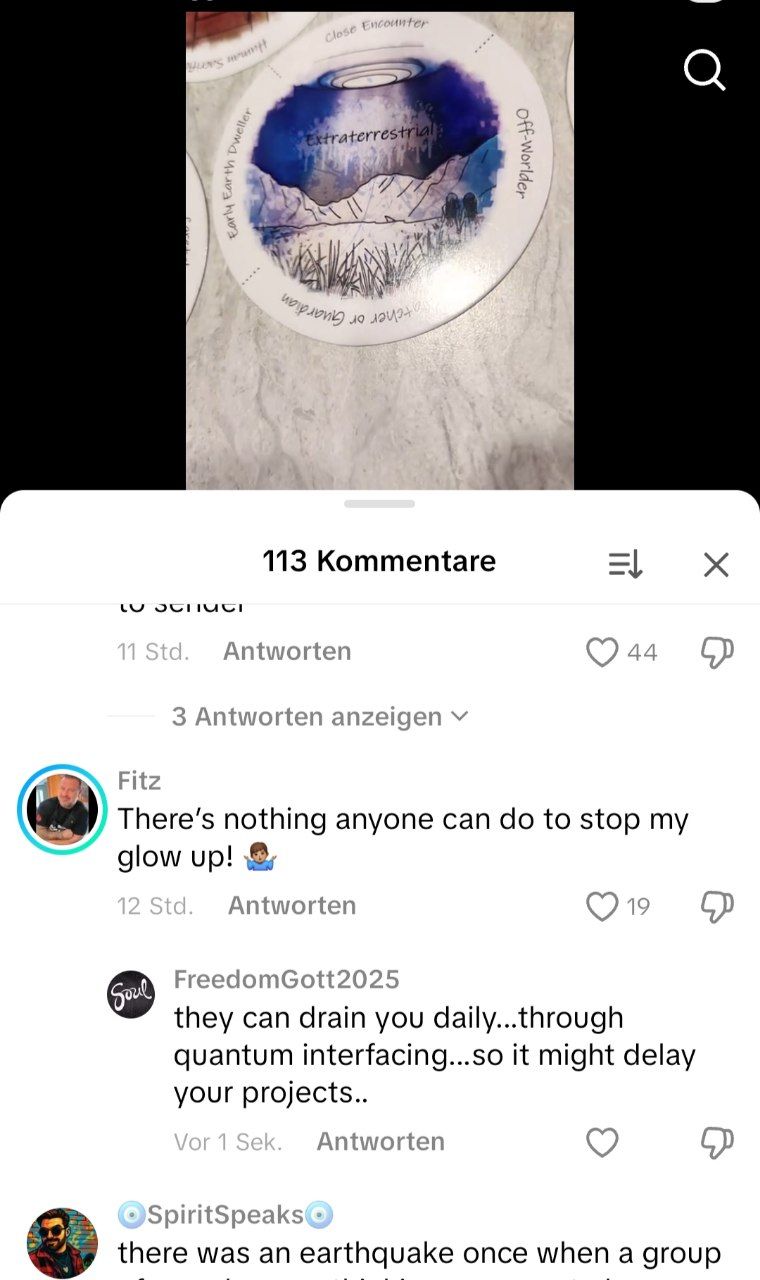The width and height of the screenshot is (760, 1280).
Task: Dislike FreedomGott2025's reply
Action: click(x=717, y=1142)
